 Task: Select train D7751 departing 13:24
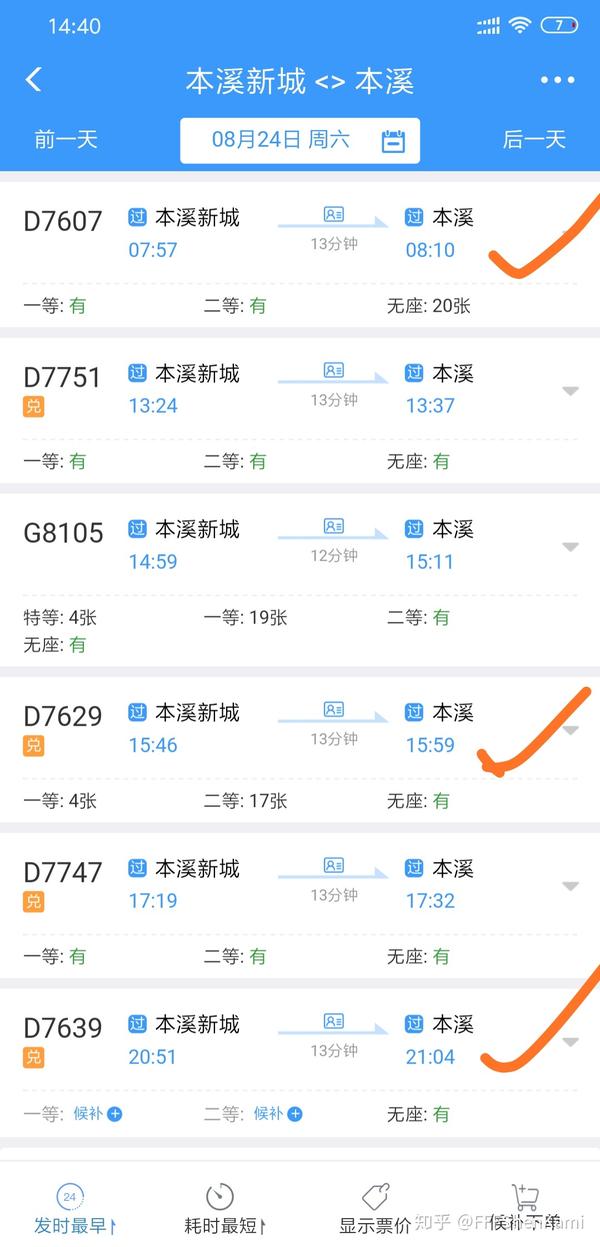pyautogui.click(x=300, y=410)
